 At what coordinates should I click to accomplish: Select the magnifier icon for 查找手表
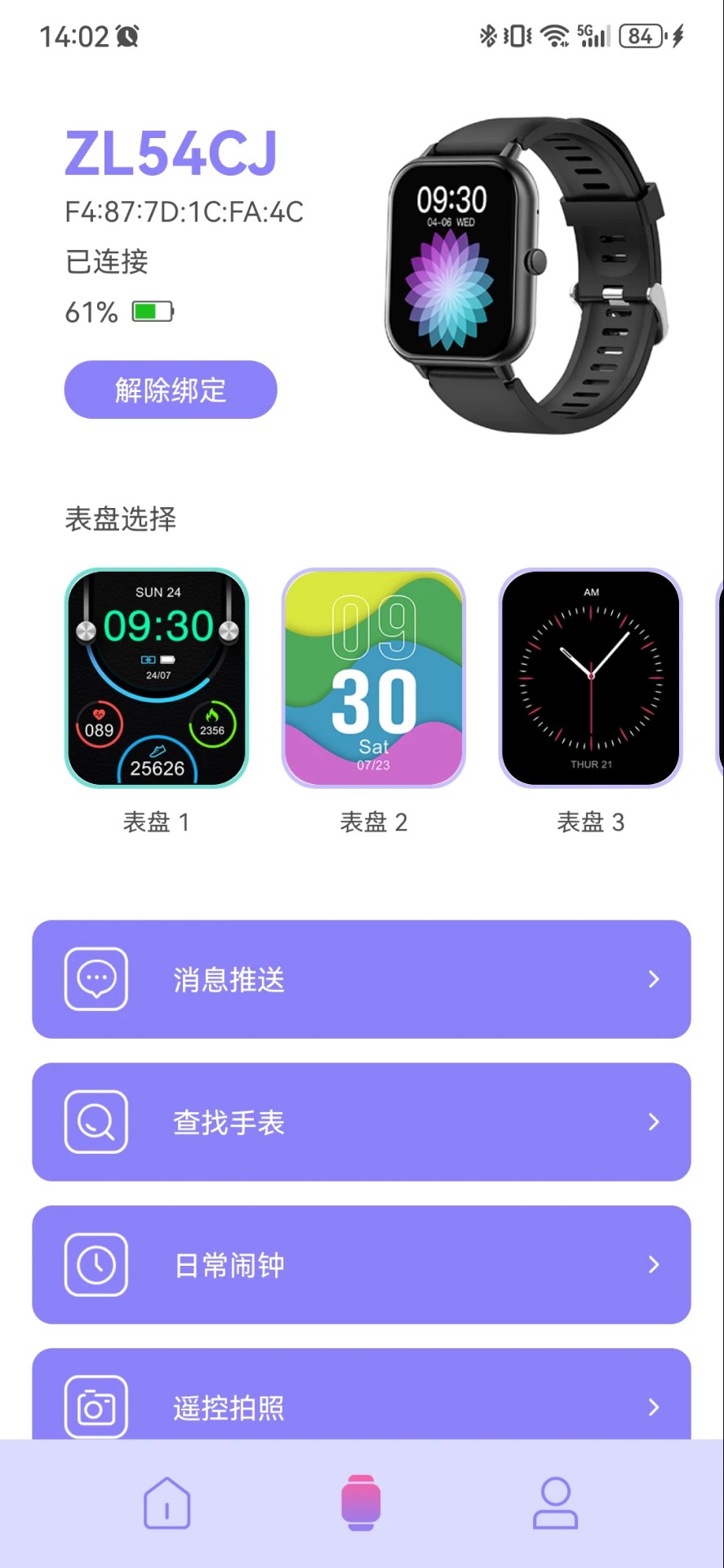[95, 1122]
